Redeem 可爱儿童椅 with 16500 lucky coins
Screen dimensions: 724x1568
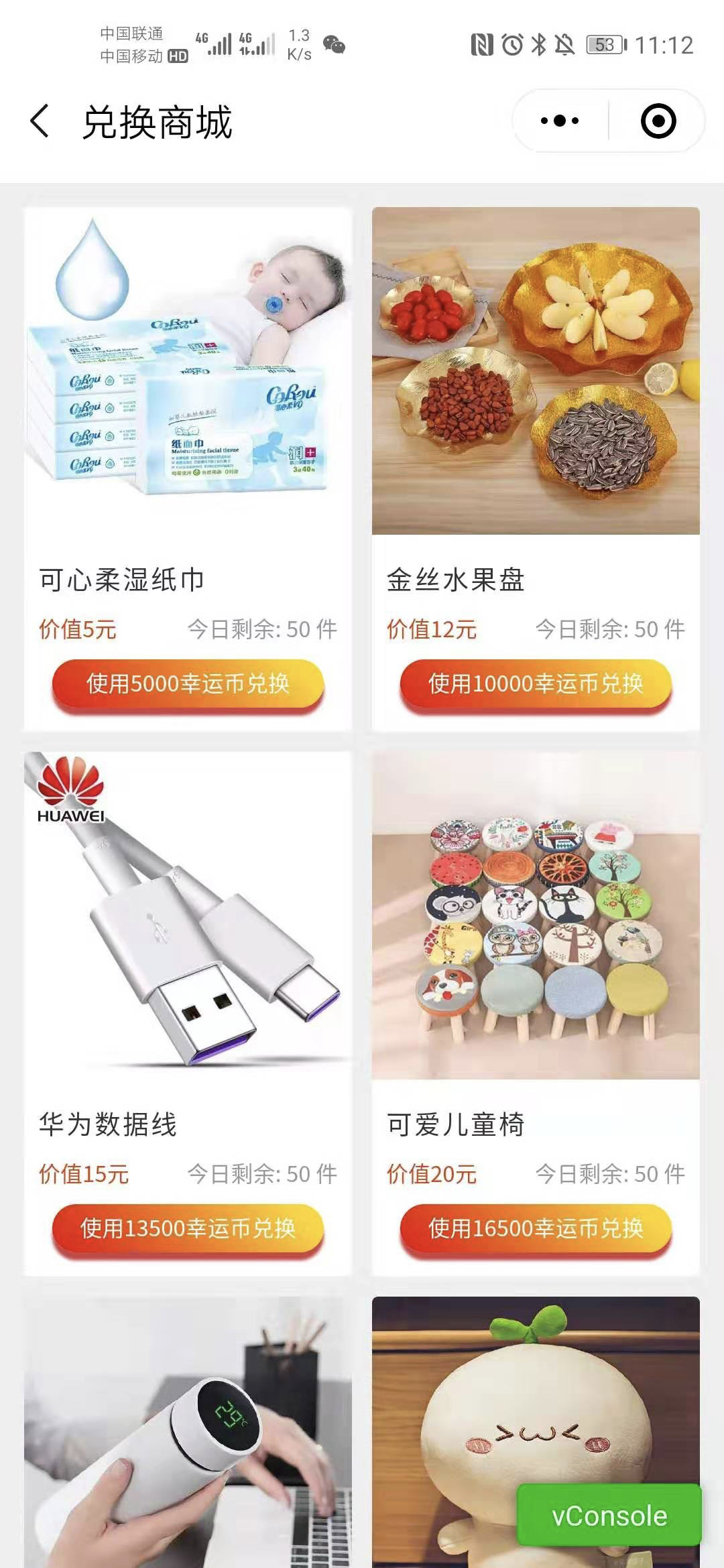536,1228
